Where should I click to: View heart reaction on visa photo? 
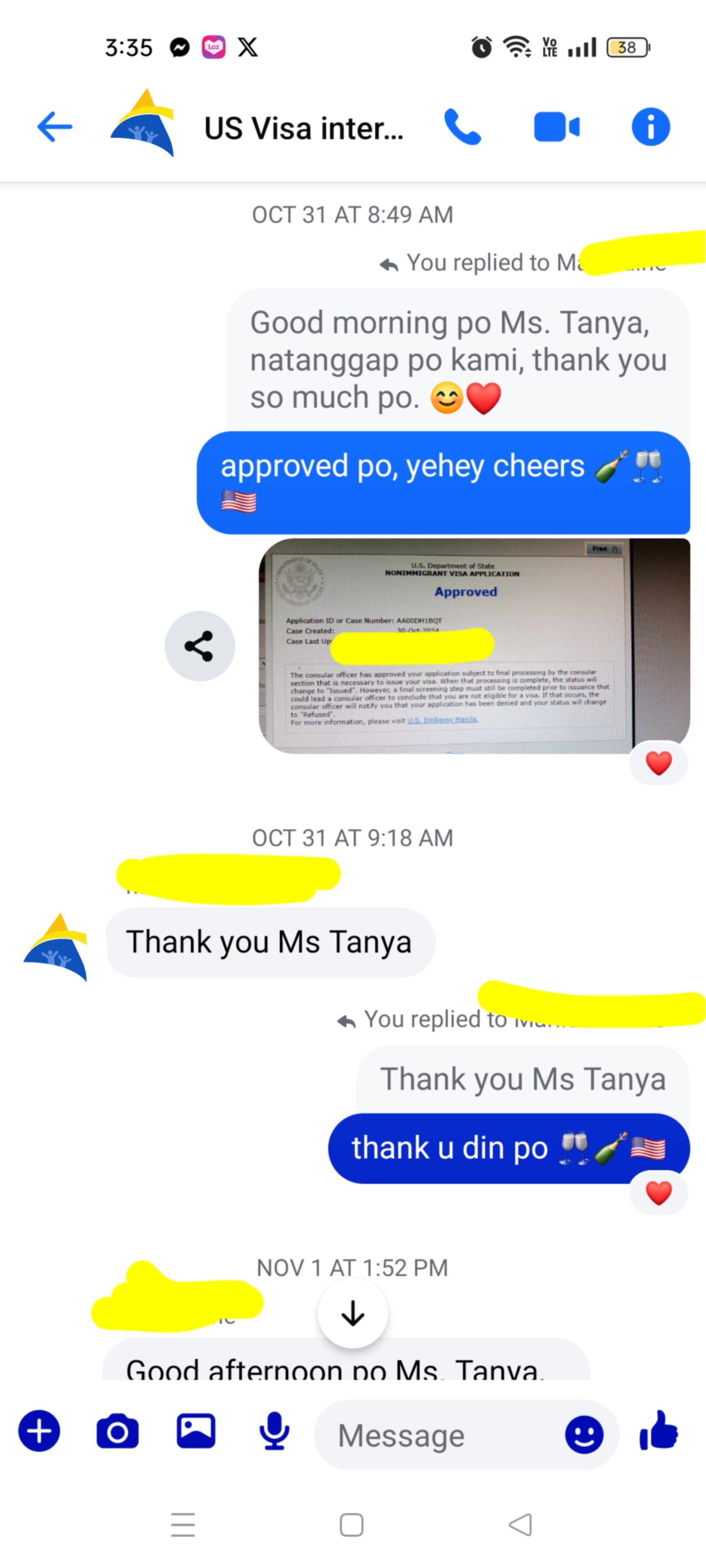658,763
